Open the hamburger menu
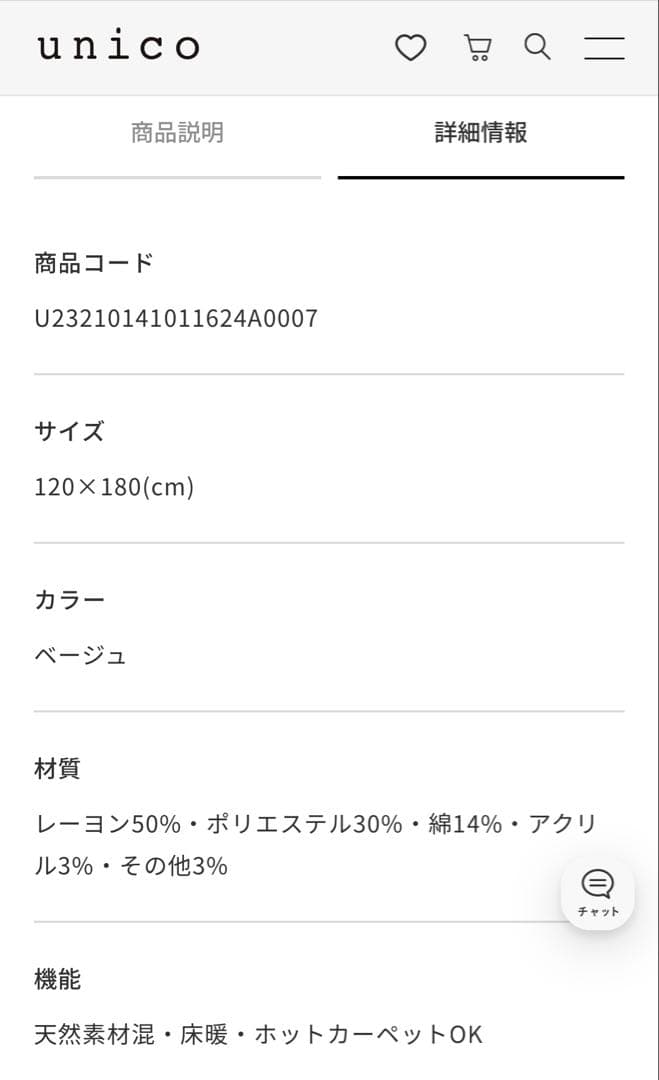 [x=604, y=47]
